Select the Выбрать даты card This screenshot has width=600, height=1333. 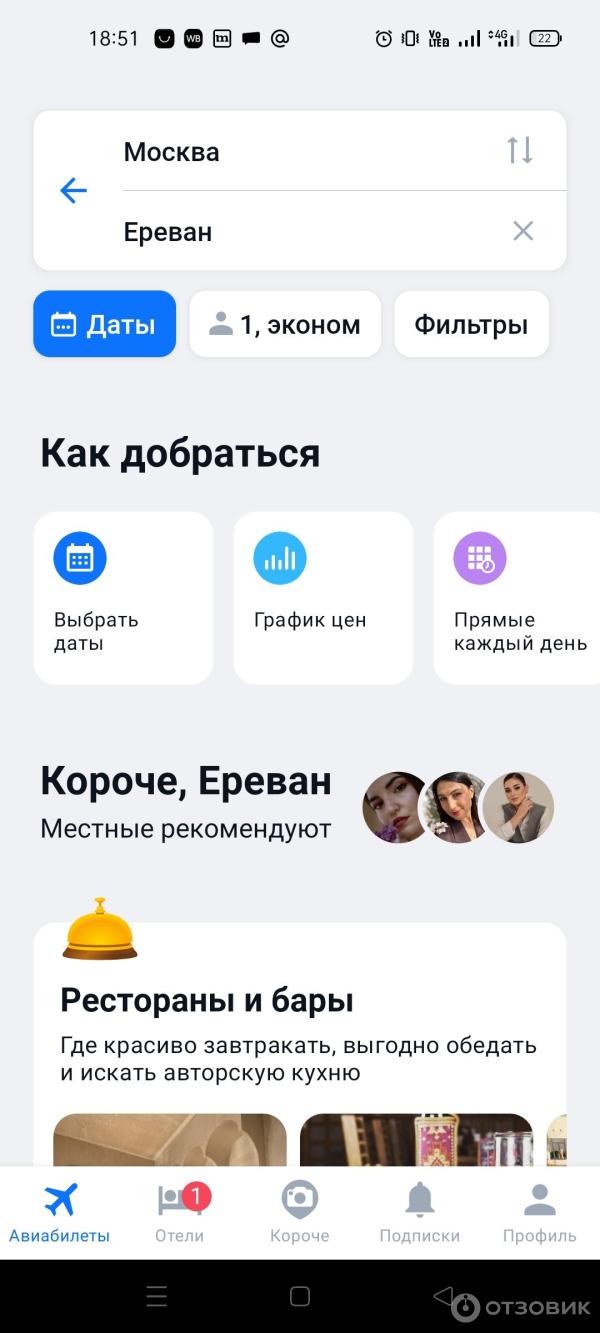123,598
